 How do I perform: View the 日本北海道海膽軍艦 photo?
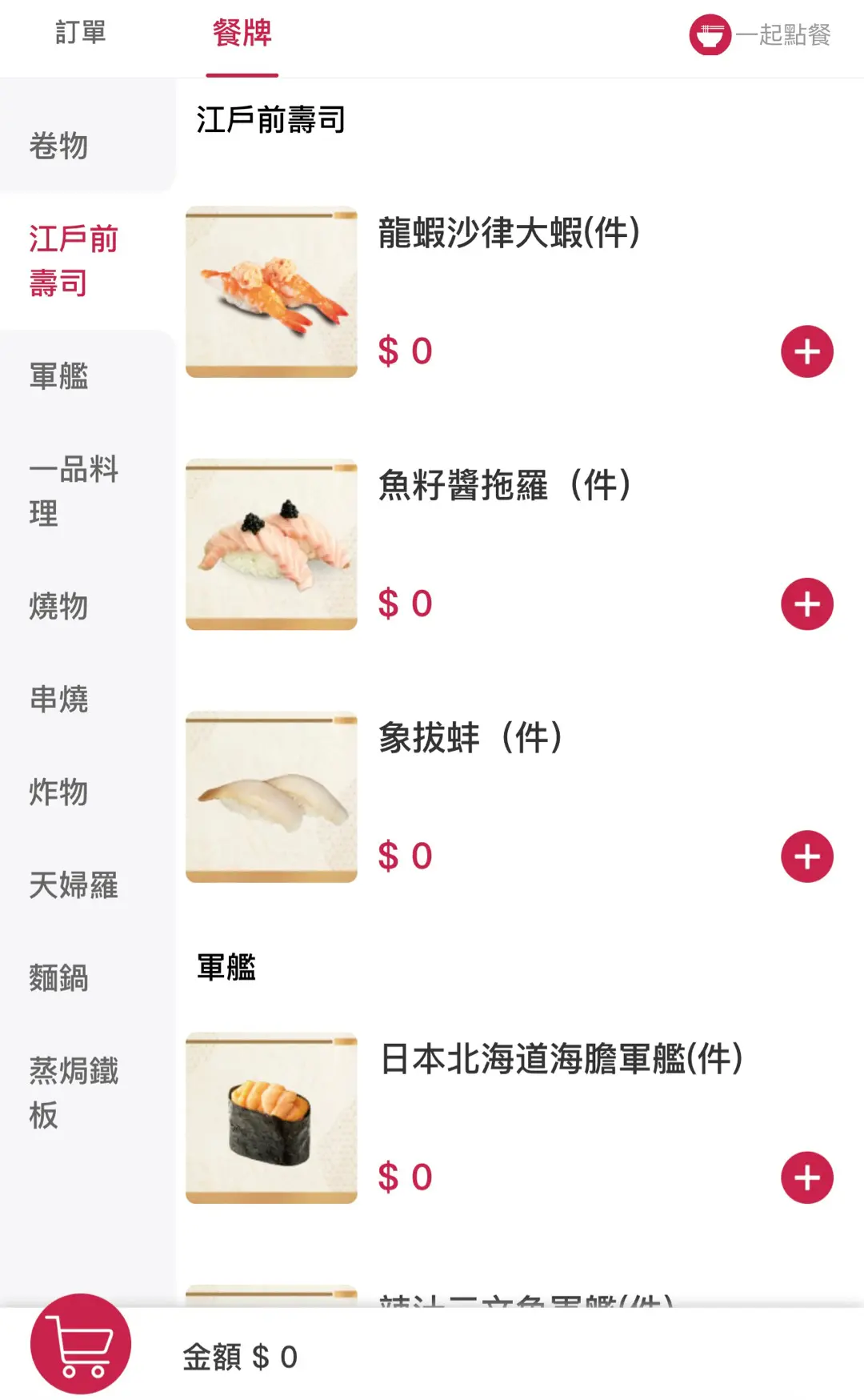click(271, 1118)
